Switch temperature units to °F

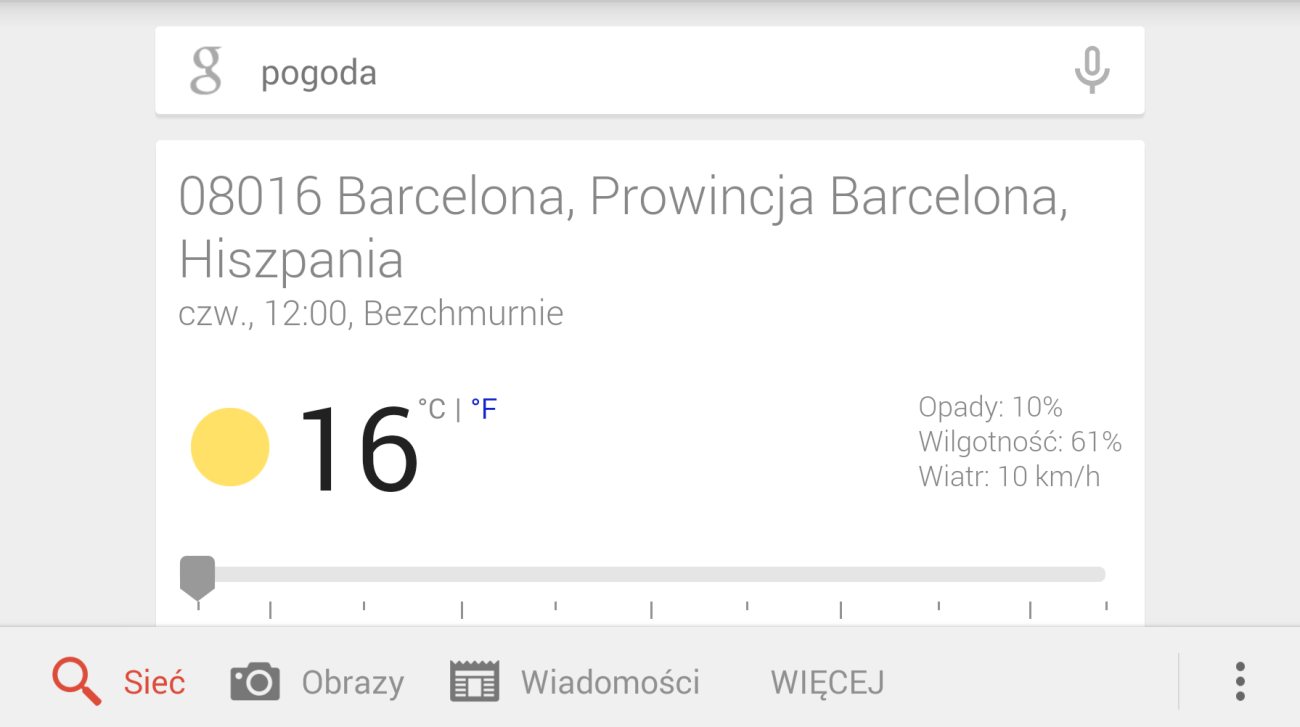tap(484, 409)
